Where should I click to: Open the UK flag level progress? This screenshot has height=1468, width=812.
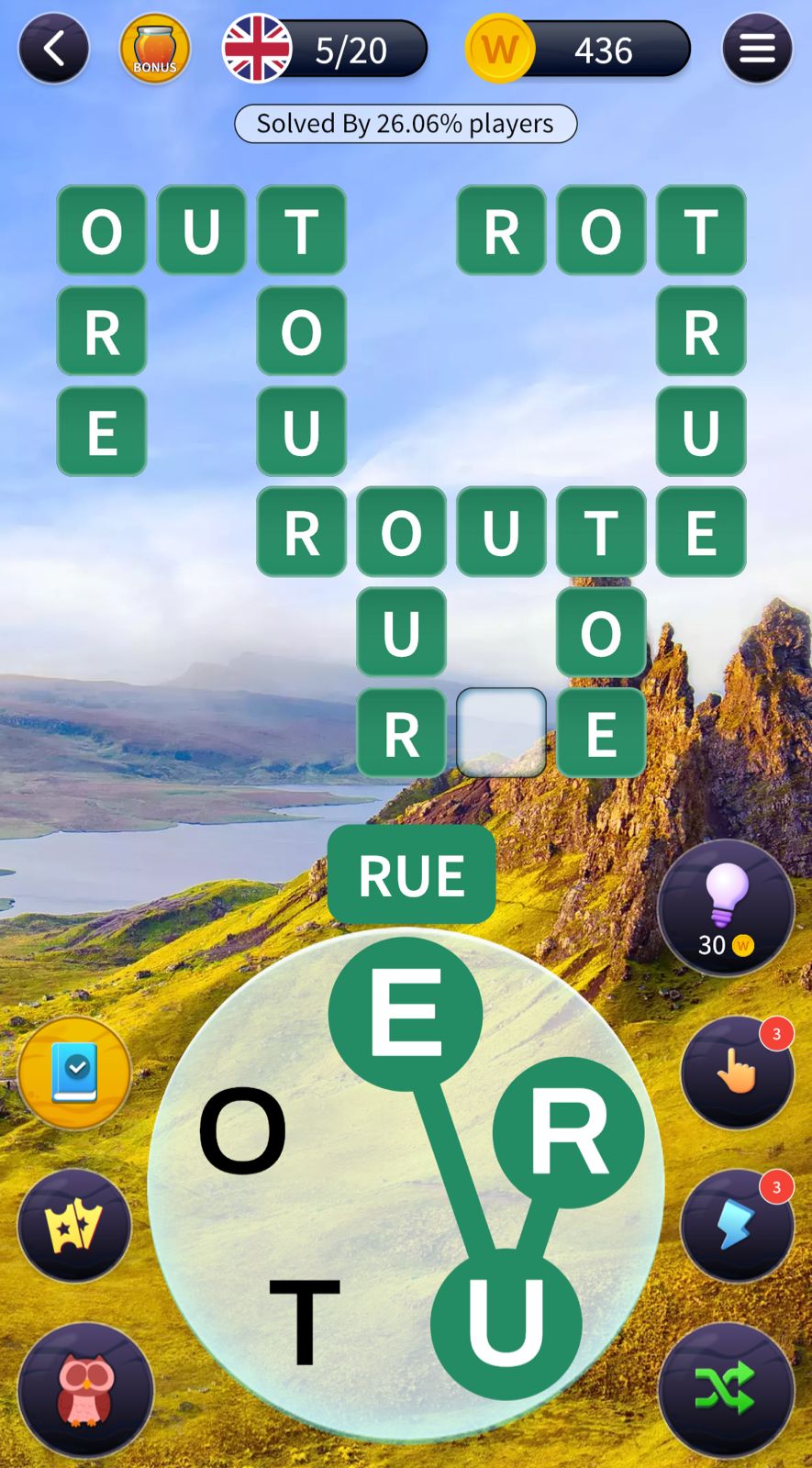click(x=325, y=50)
